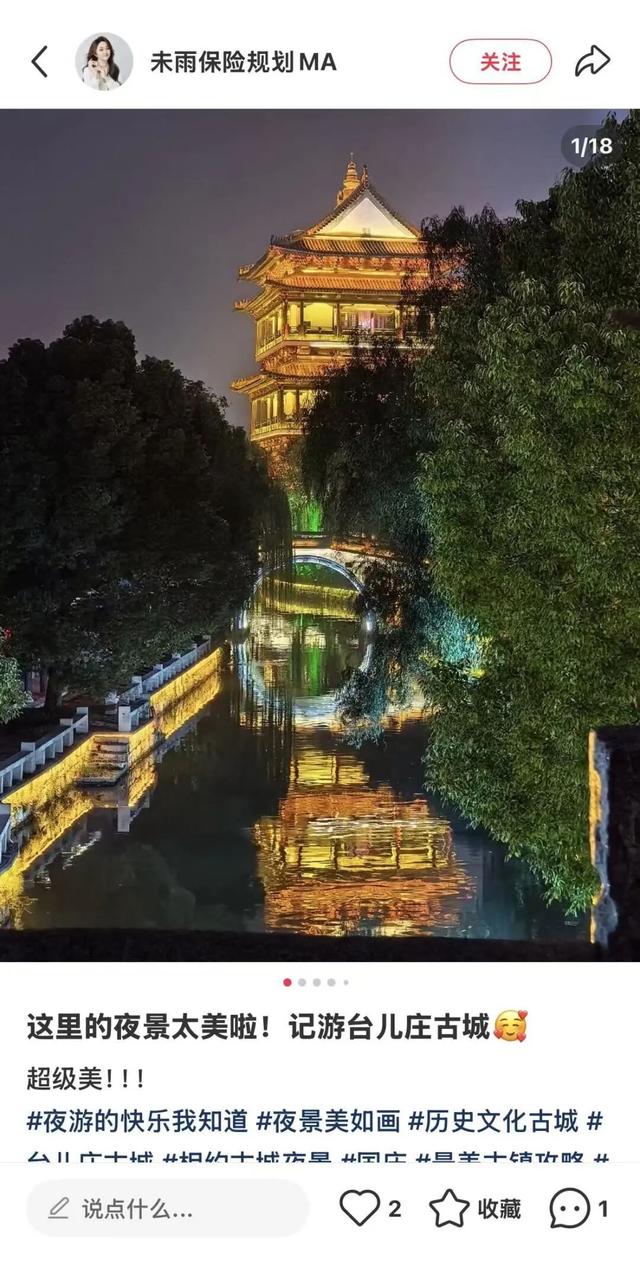Viewport: 640px width, 1269px height.
Task: Like this post with the heart
Action: pos(360,1208)
